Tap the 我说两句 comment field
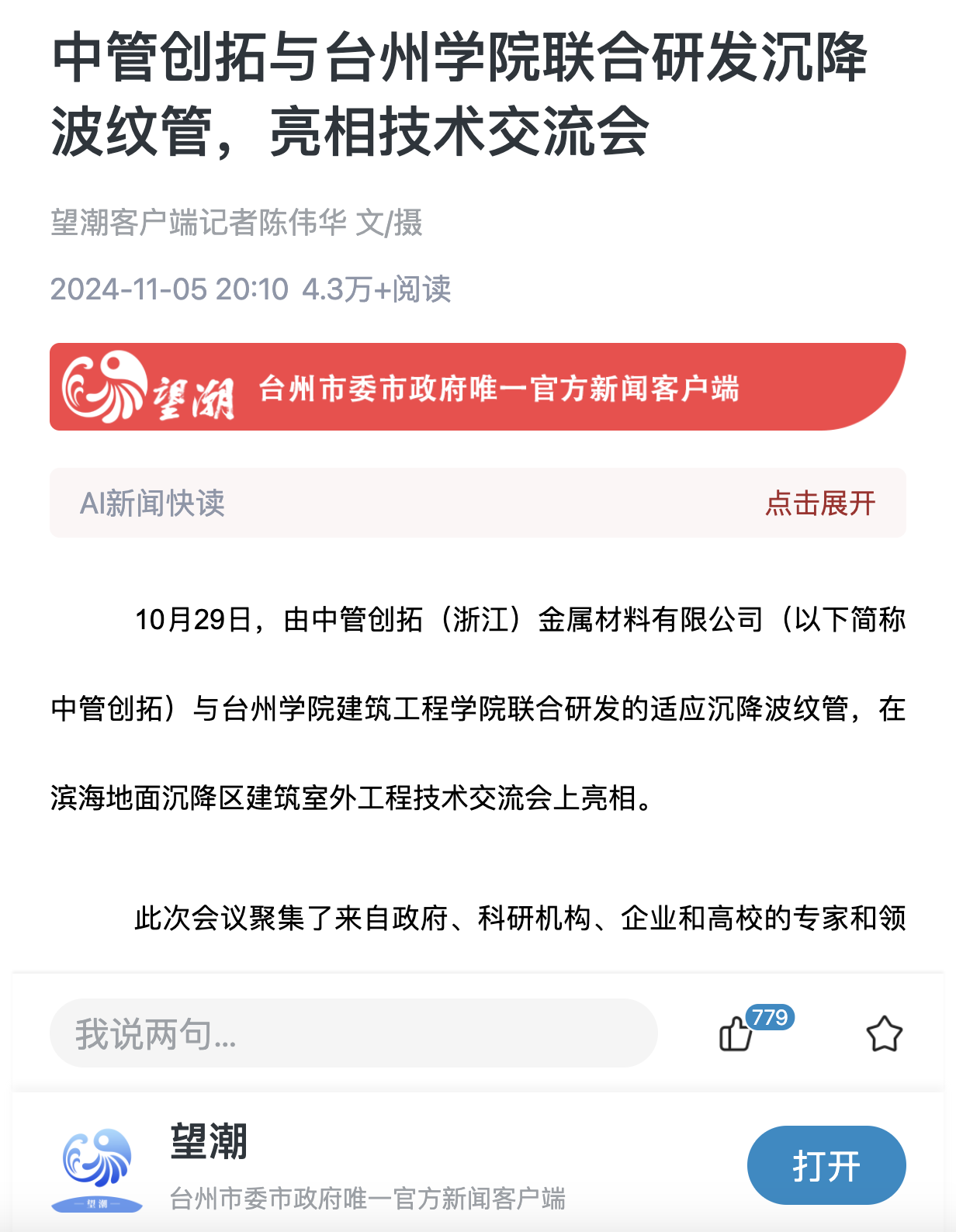This screenshot has width=956, height=1232. 353,1033
